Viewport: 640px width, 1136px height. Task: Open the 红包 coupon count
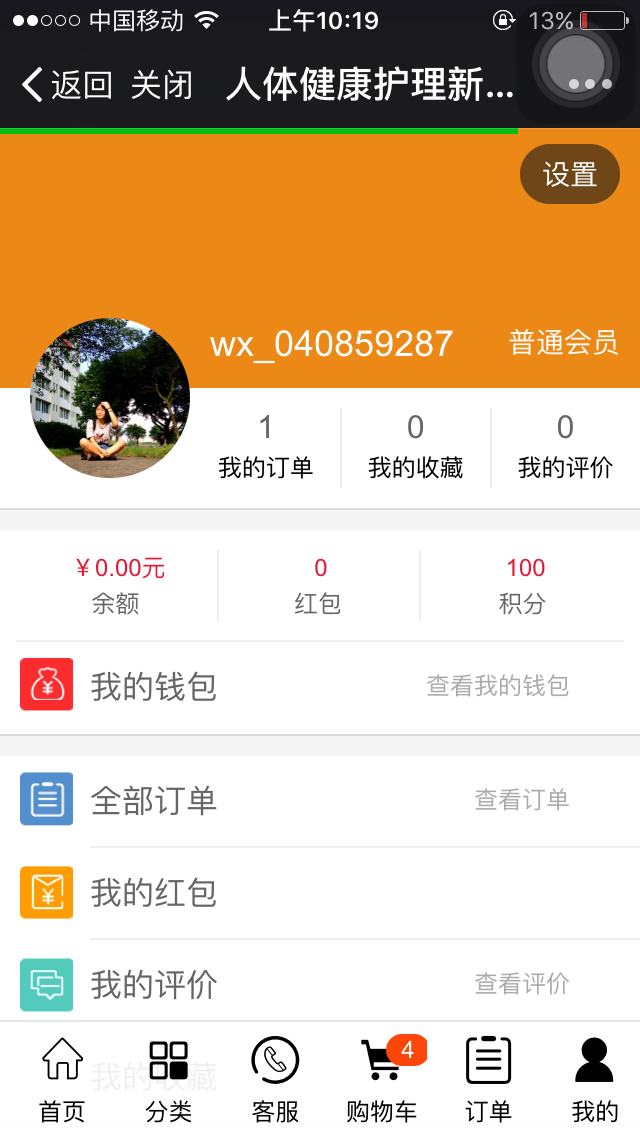pos(319,585)
